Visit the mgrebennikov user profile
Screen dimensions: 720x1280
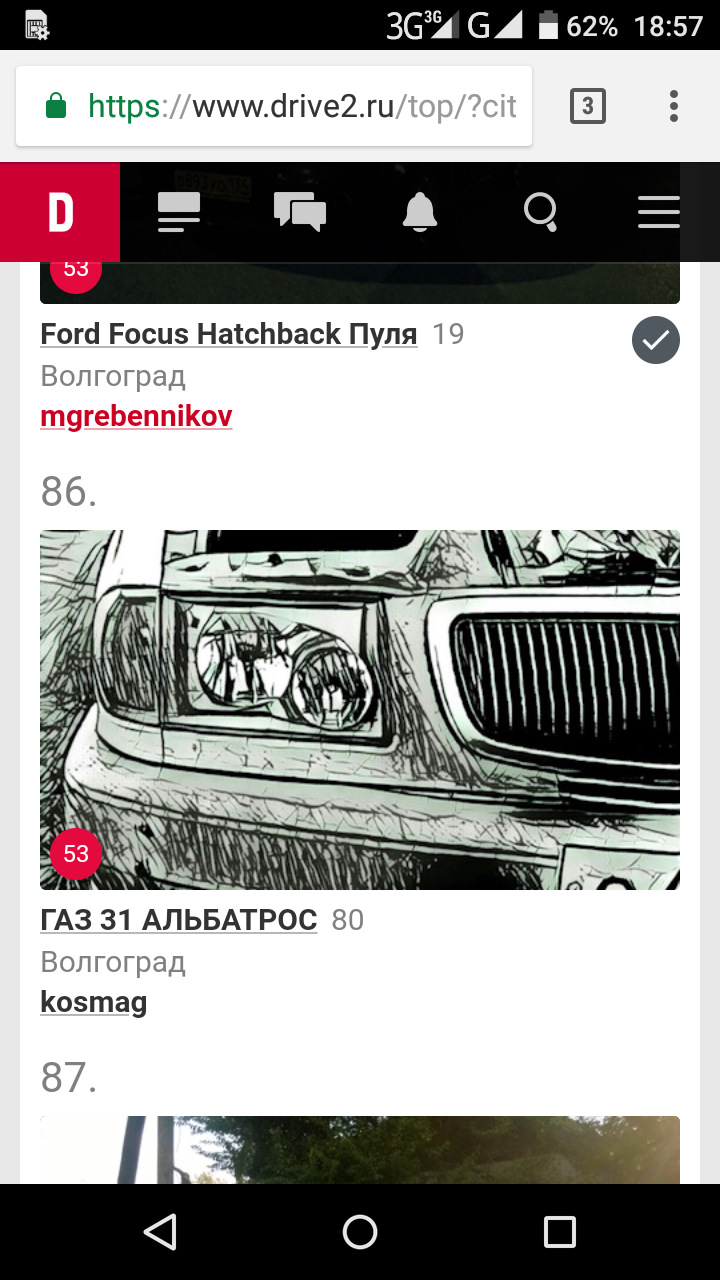136,416
